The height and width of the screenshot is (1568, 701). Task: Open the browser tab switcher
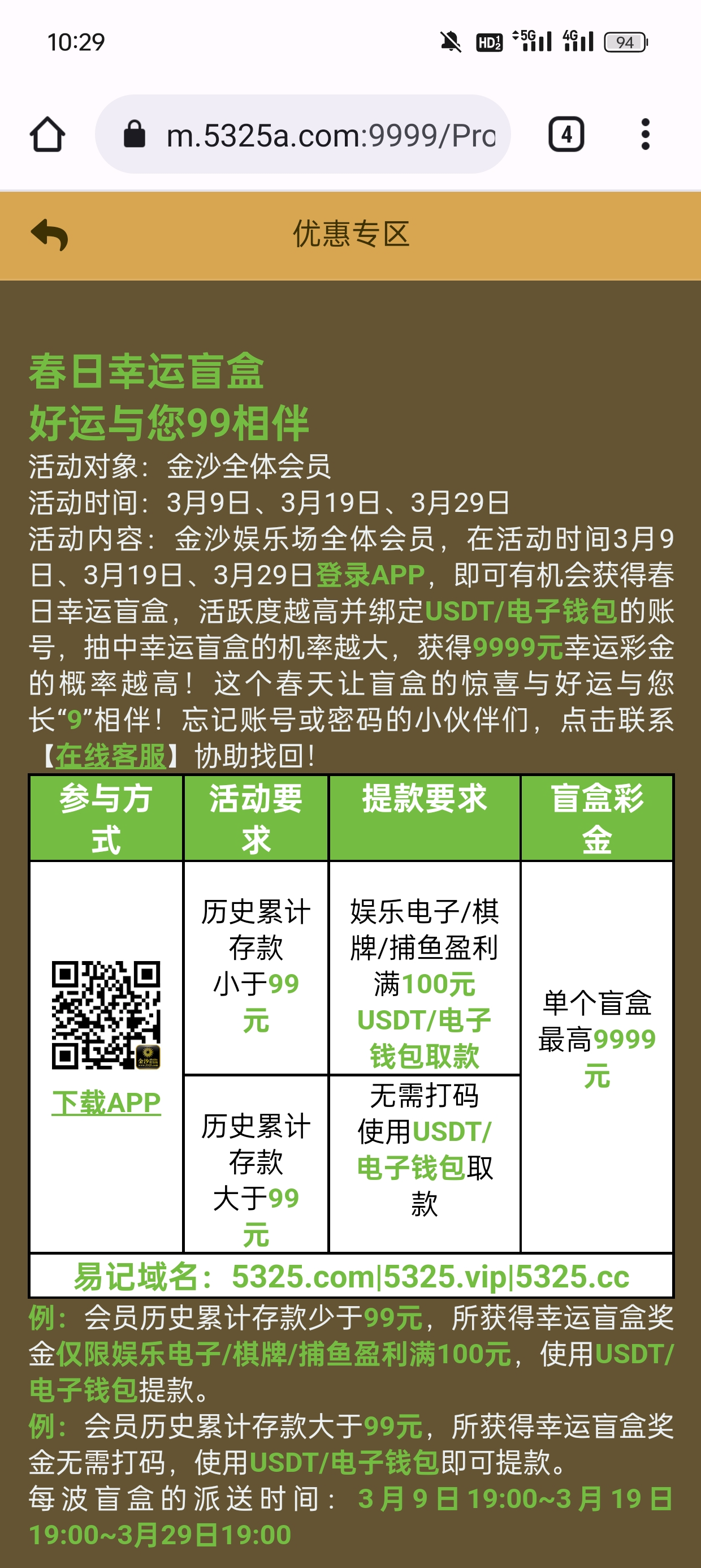click(x=566, y=134)
